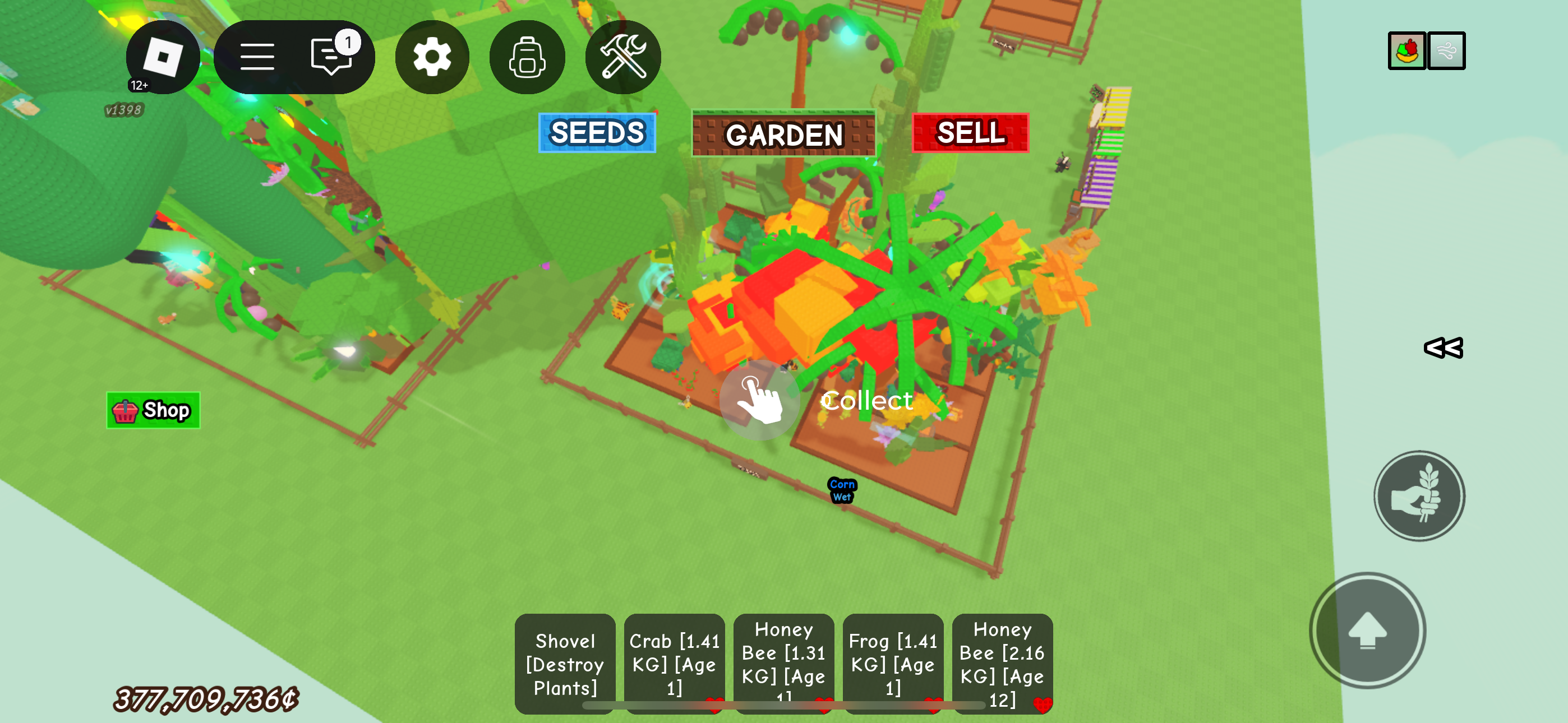Teleport to the SELL area
Viewport: 1568px width, 723px height.
point(970,133)
